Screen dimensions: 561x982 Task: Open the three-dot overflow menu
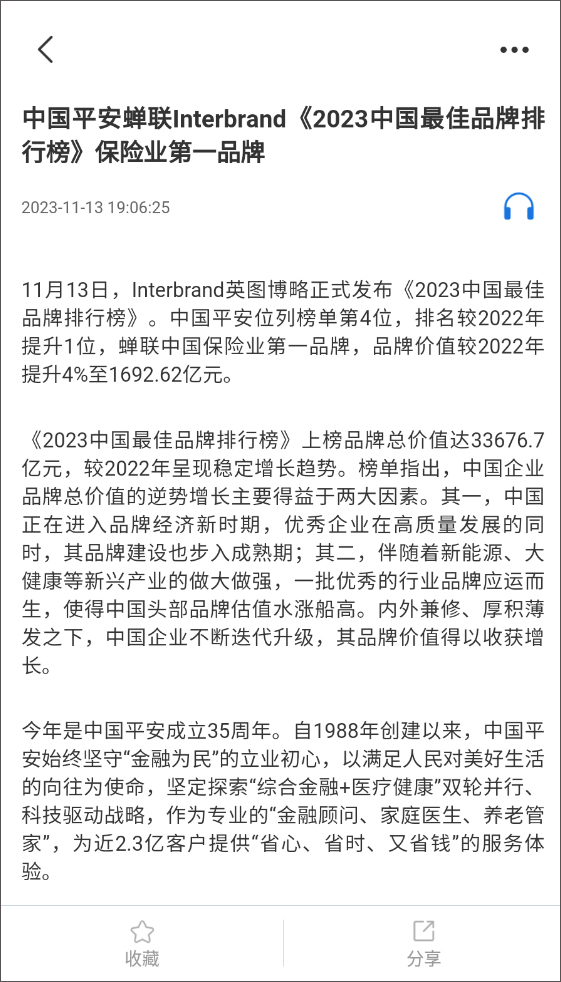[514, 50]
